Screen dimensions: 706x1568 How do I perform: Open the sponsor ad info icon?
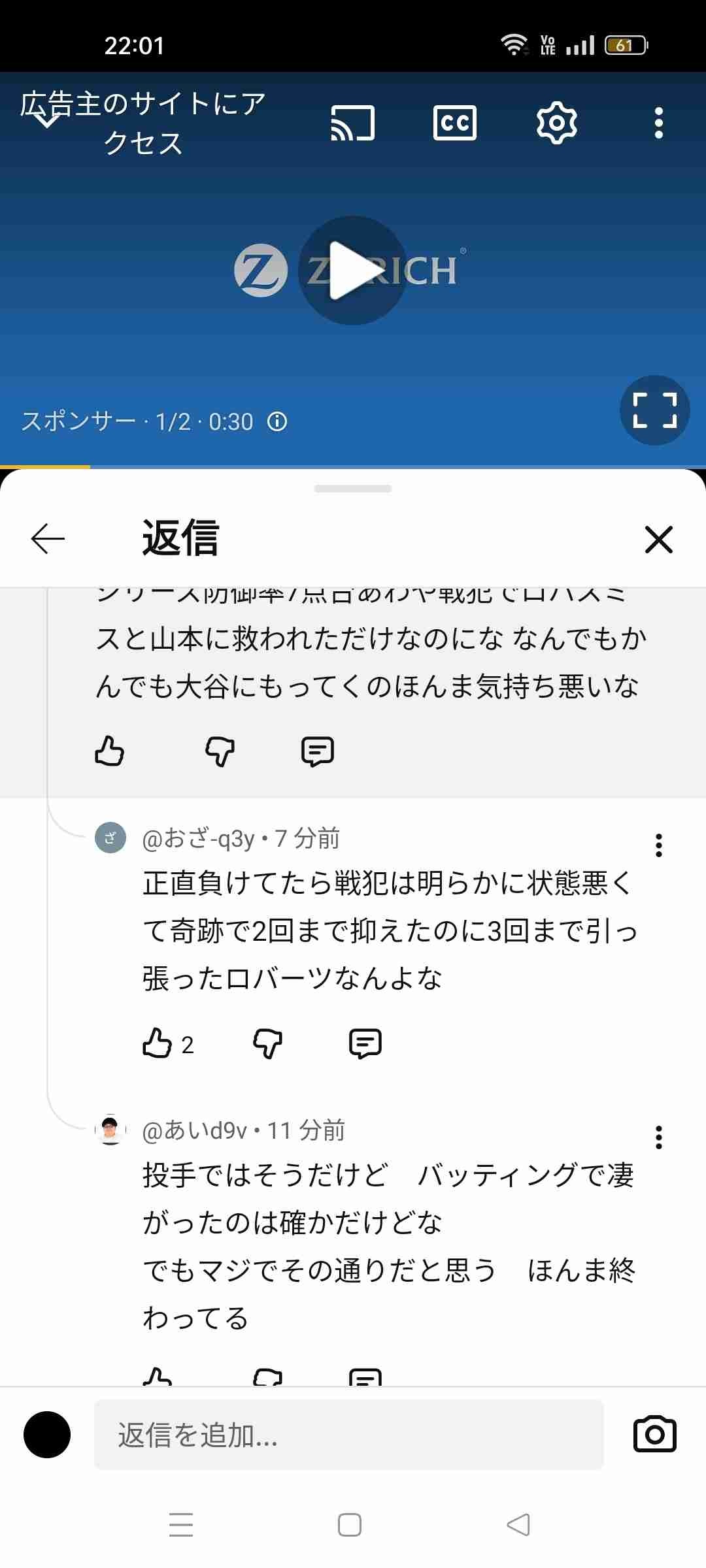click(277, 422)
